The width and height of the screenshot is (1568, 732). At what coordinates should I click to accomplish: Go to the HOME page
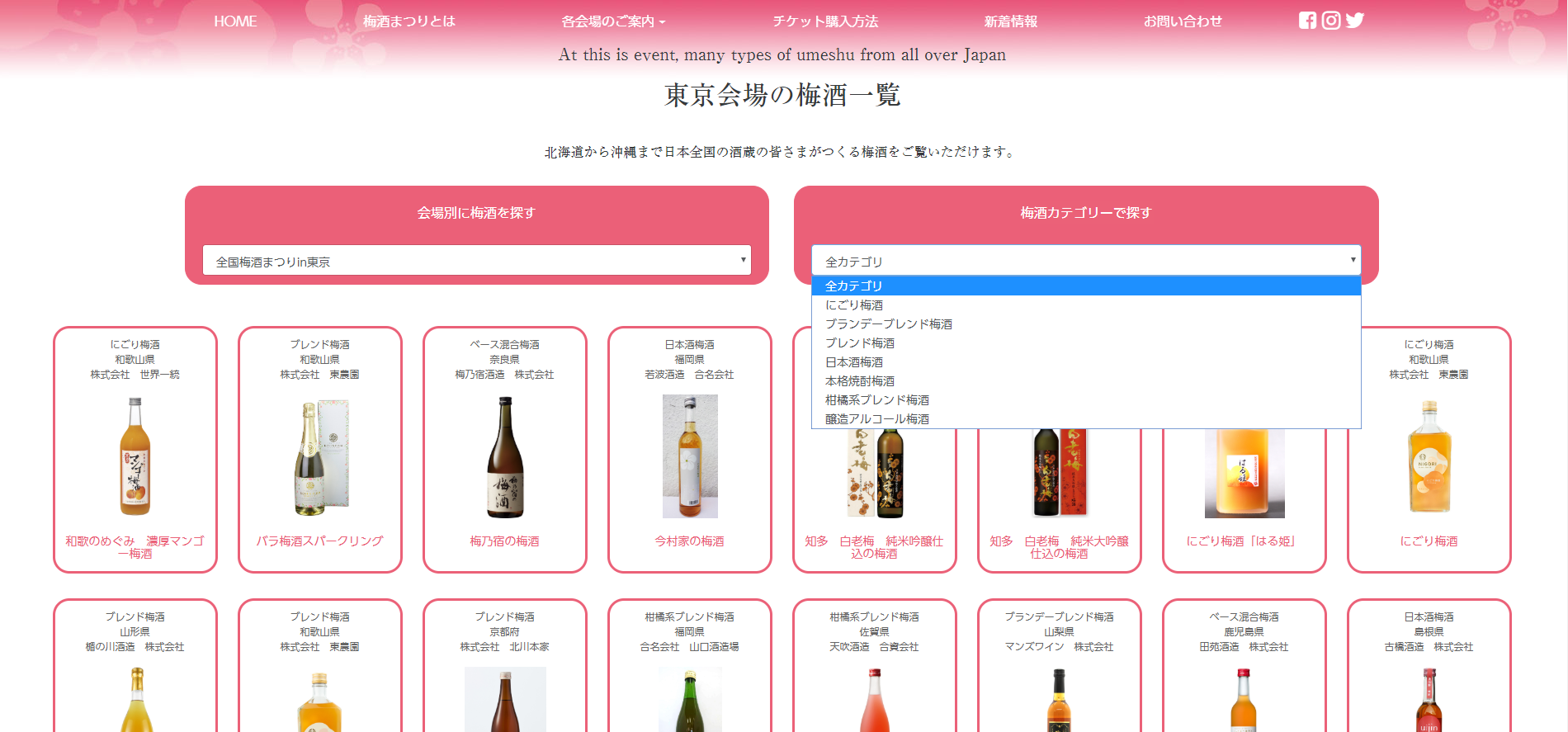(x=235, y=21)
